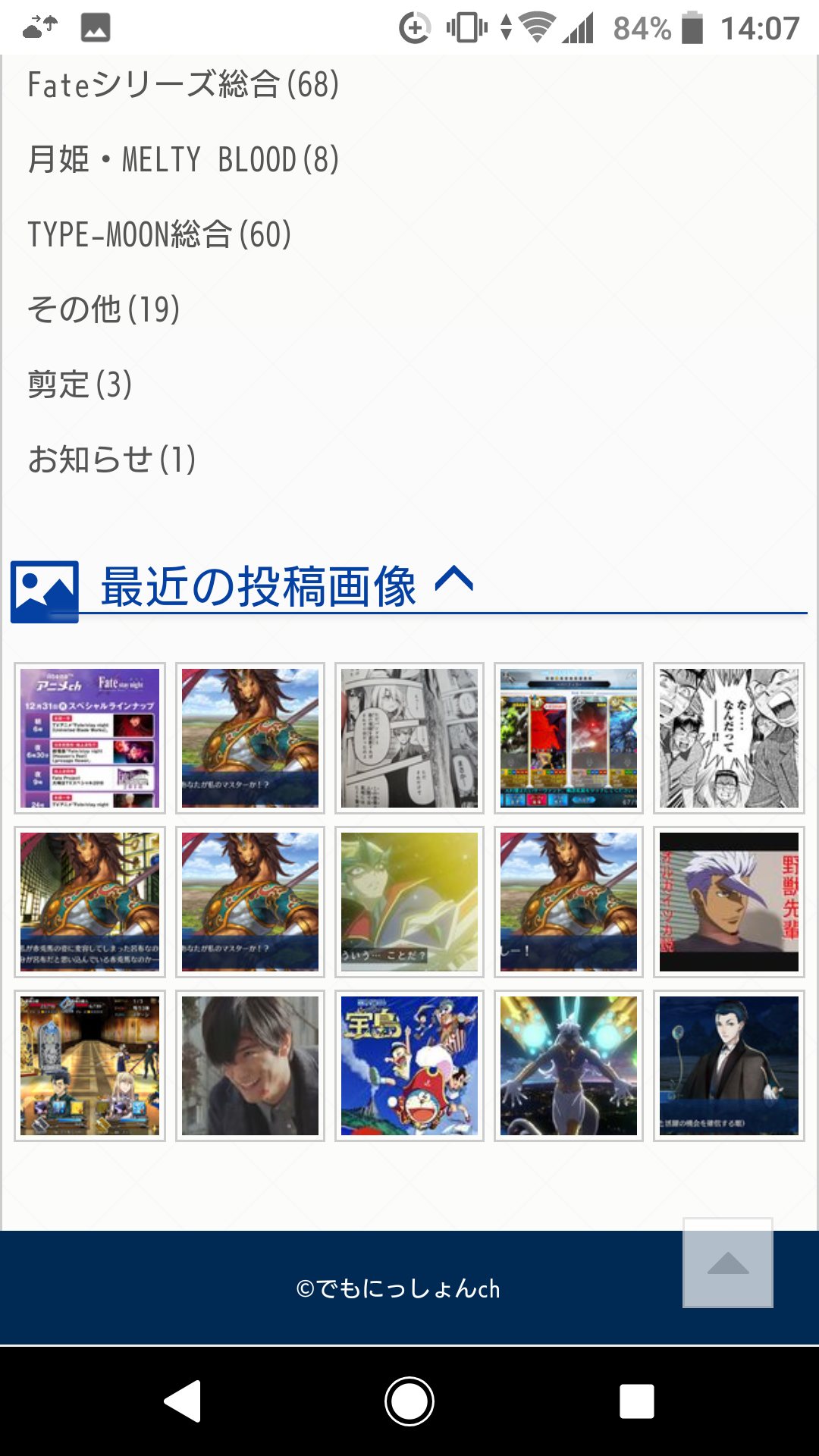Viewport: 819px width, 1456px height.
Task: View the glowing winged creature image
Action: click(x=569, y=1065)
